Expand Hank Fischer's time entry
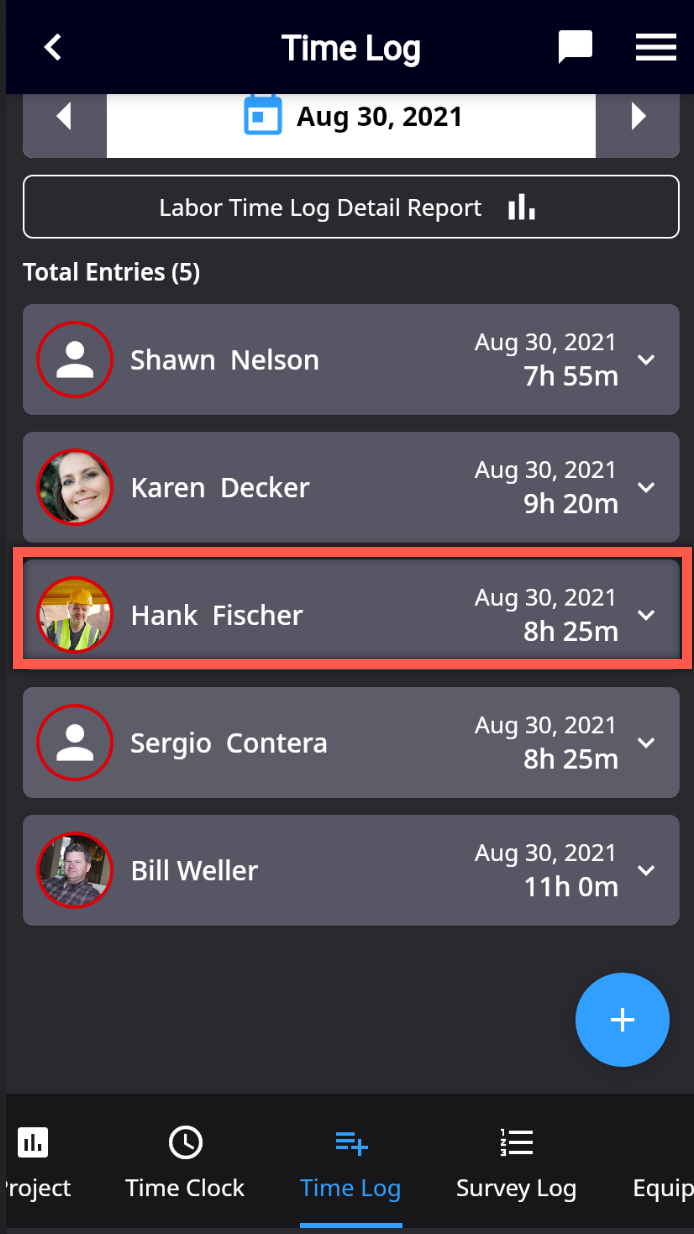The image size is (694, 1234). pos(646,615)
